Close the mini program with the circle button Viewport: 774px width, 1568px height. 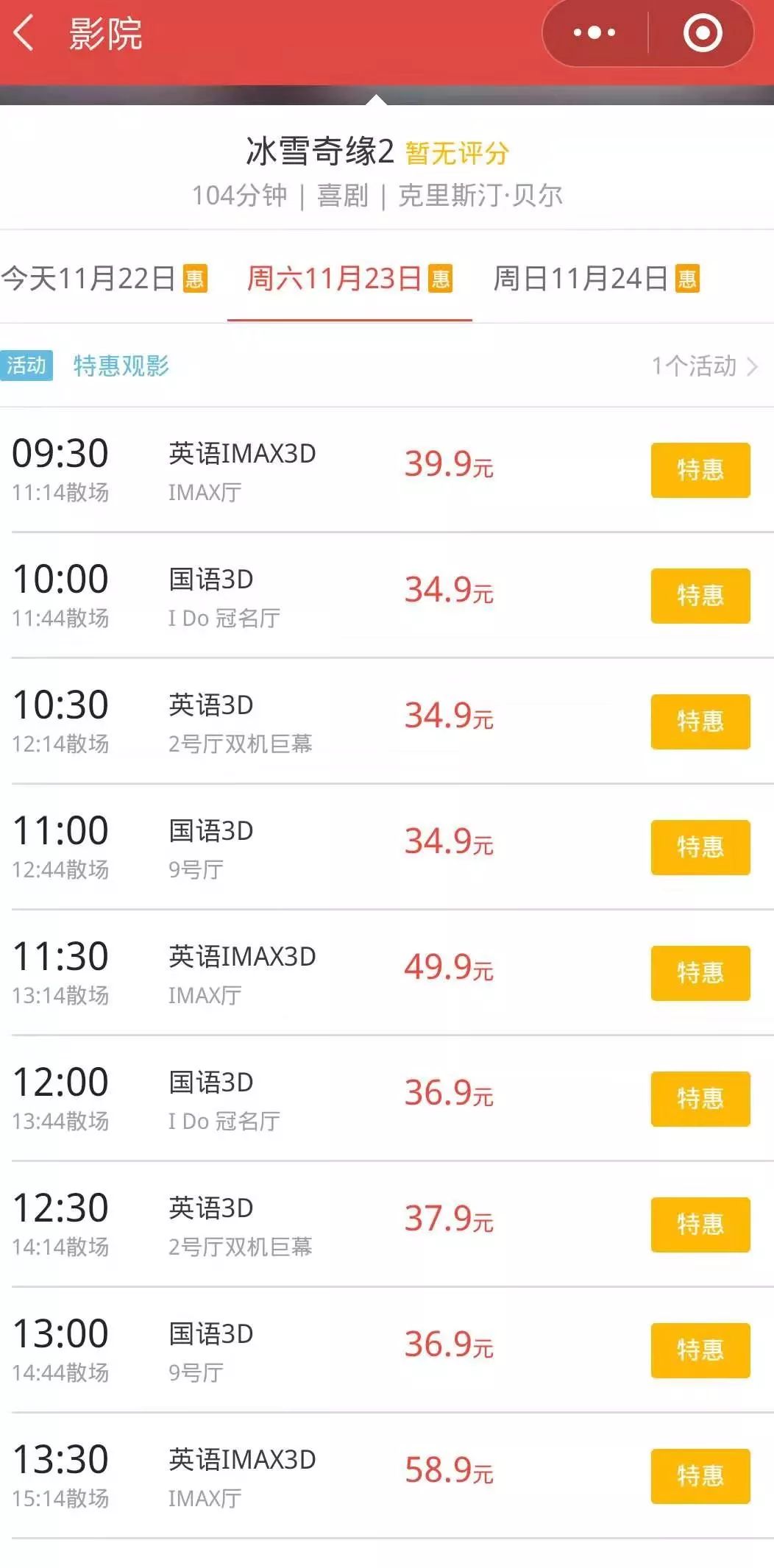(x=702, y=33)
